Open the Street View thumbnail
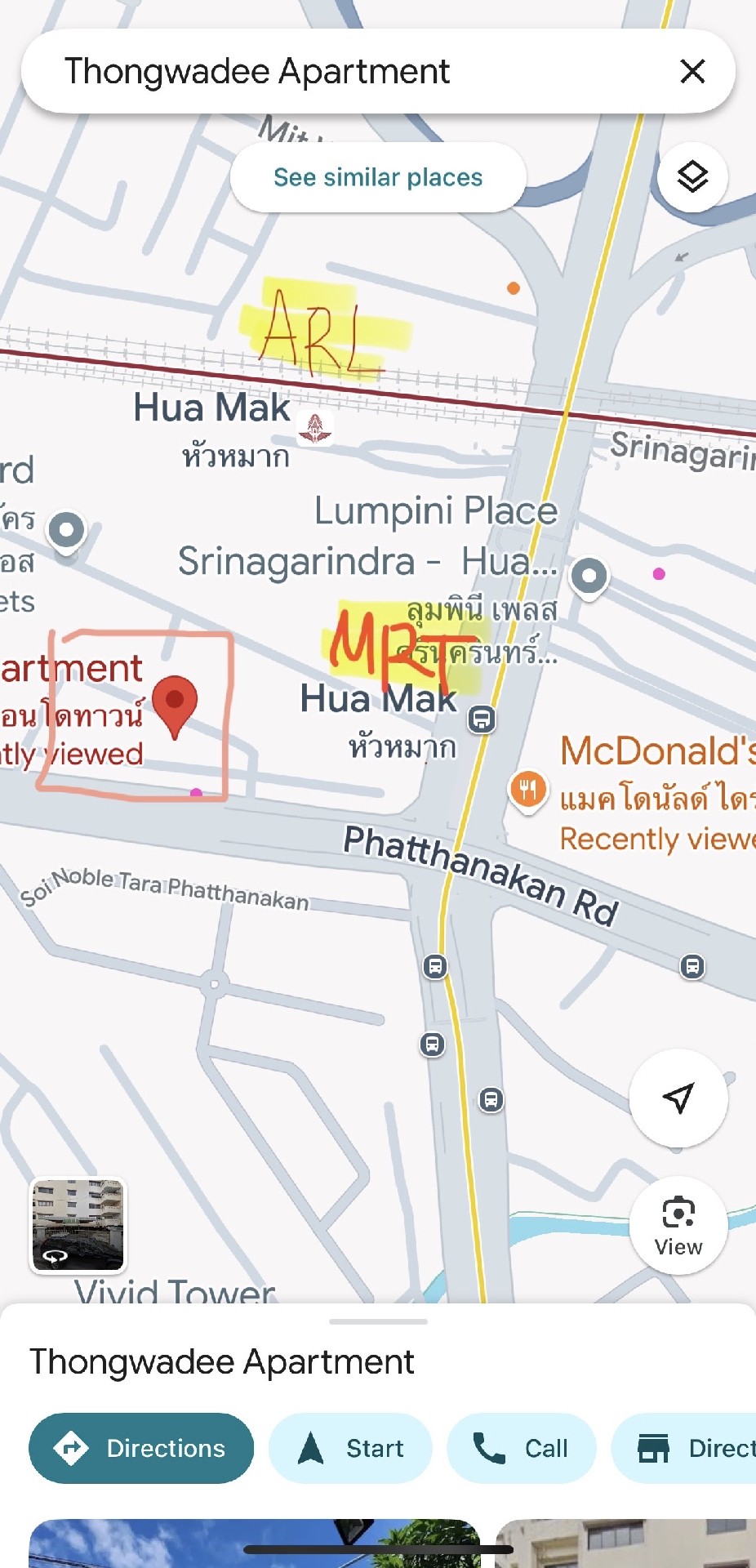This screenshot has width=756, height=1568. tap(78, 1226)
